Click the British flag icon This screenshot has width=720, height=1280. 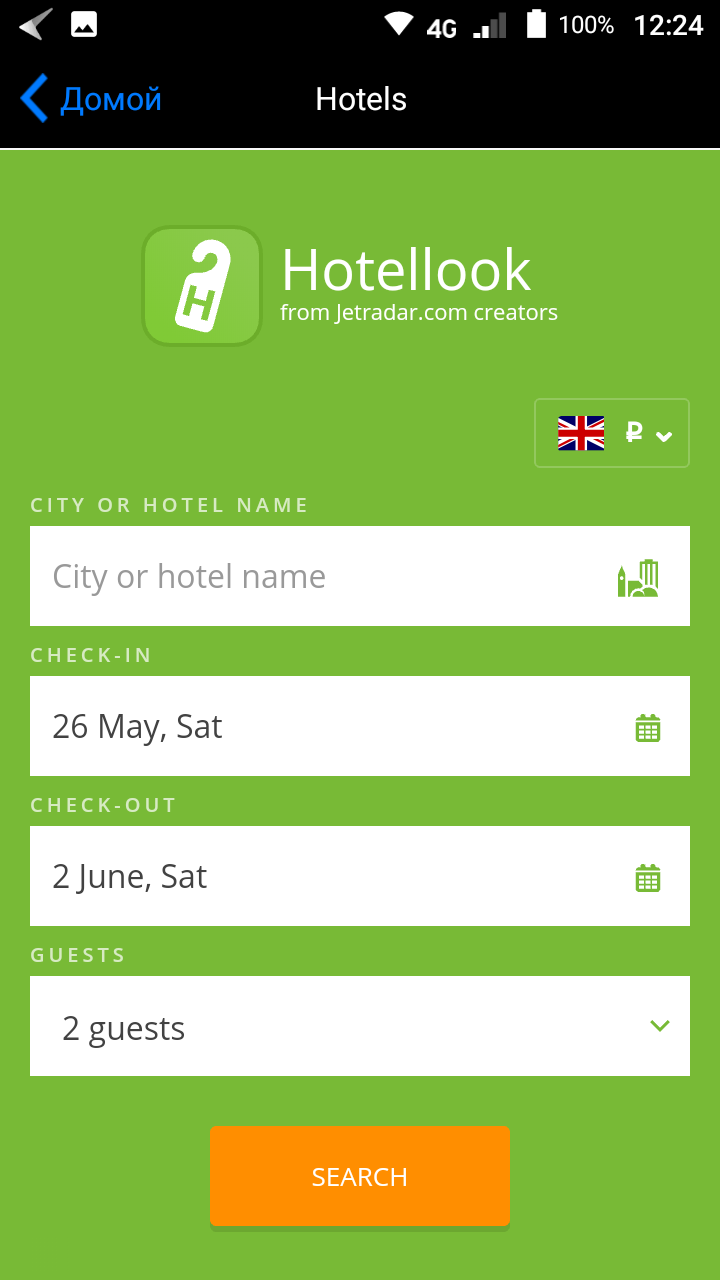[x=580, y=433]
